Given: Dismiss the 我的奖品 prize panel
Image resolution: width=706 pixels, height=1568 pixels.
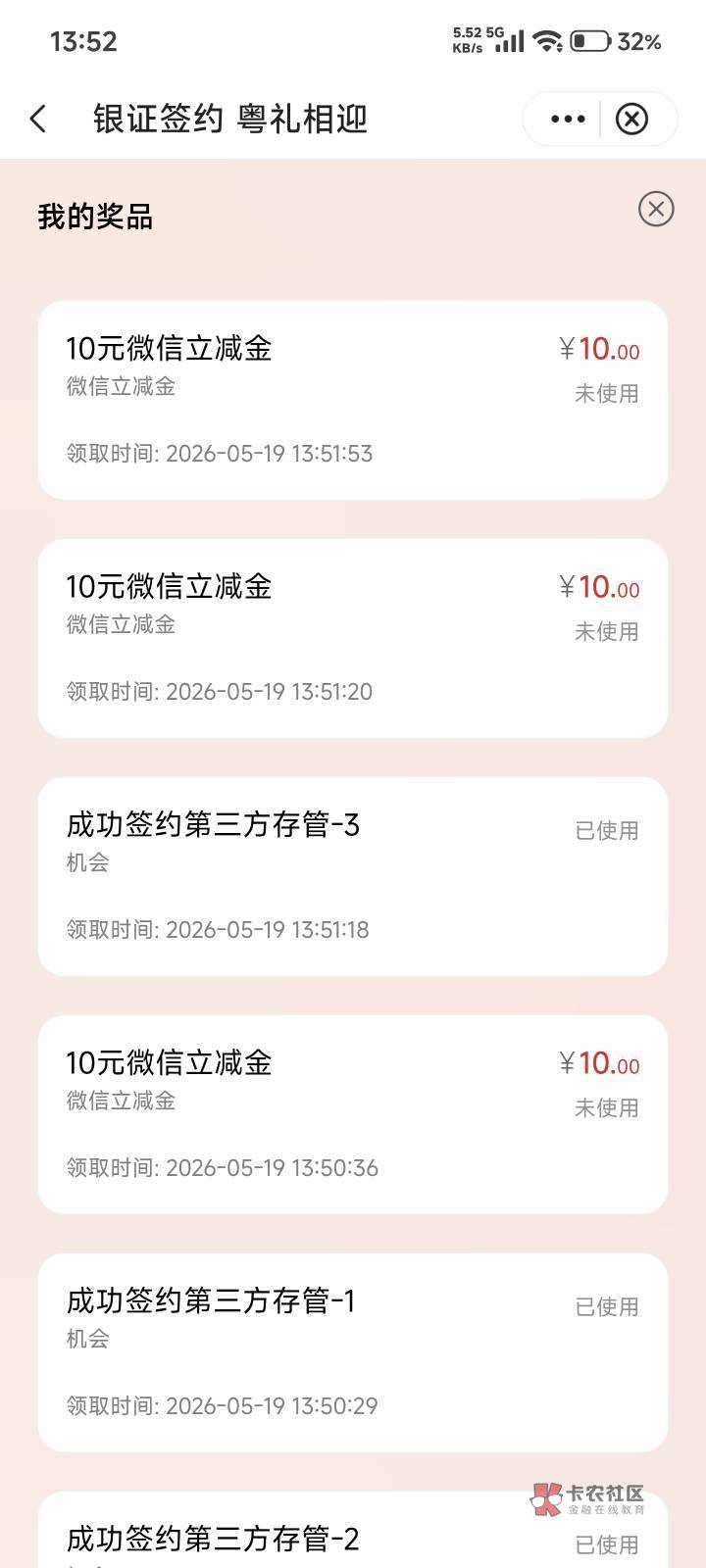Looking at the screenshot, I should 656,209.
